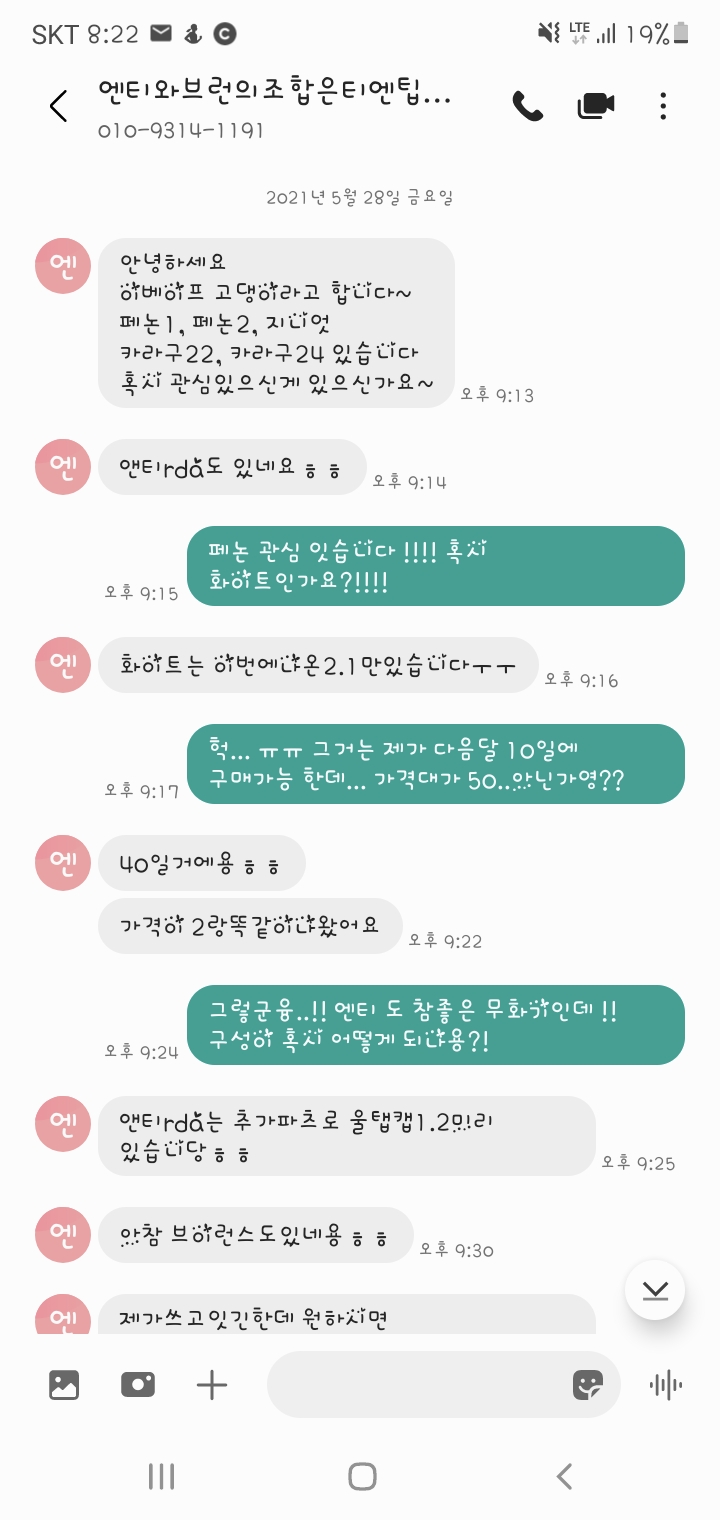720x1520 pixels.
Task: Open the camera to attach photo
Action: point(137,1384)
